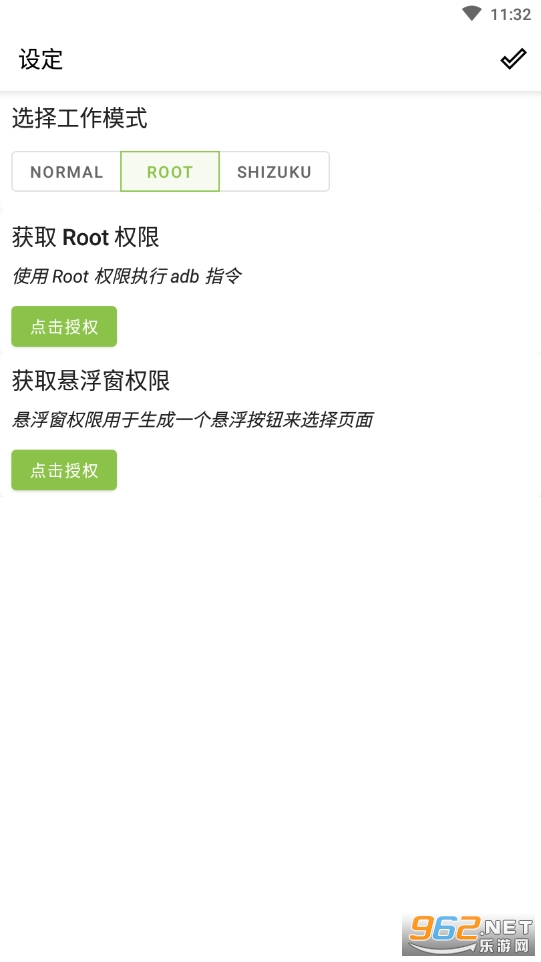The image size is (541, 962).
Task: Confirm settings with the checkmark icon
Action: (x=513, y=59)
